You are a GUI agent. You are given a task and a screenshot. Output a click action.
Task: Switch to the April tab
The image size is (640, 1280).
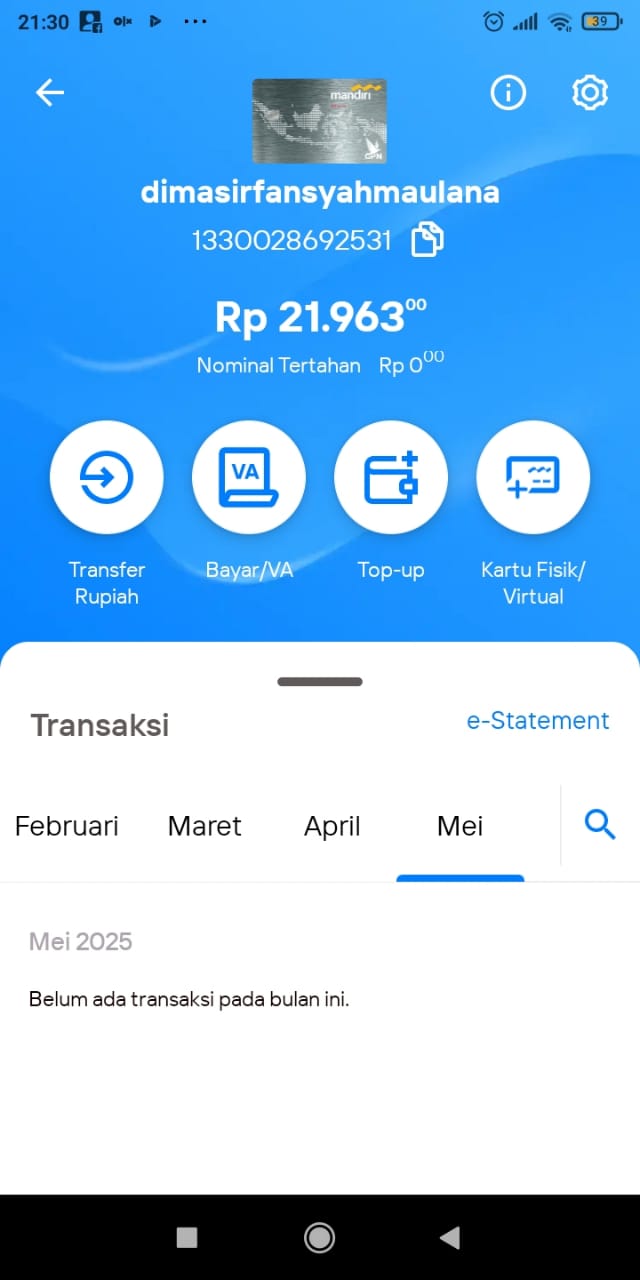coord(332,826)
